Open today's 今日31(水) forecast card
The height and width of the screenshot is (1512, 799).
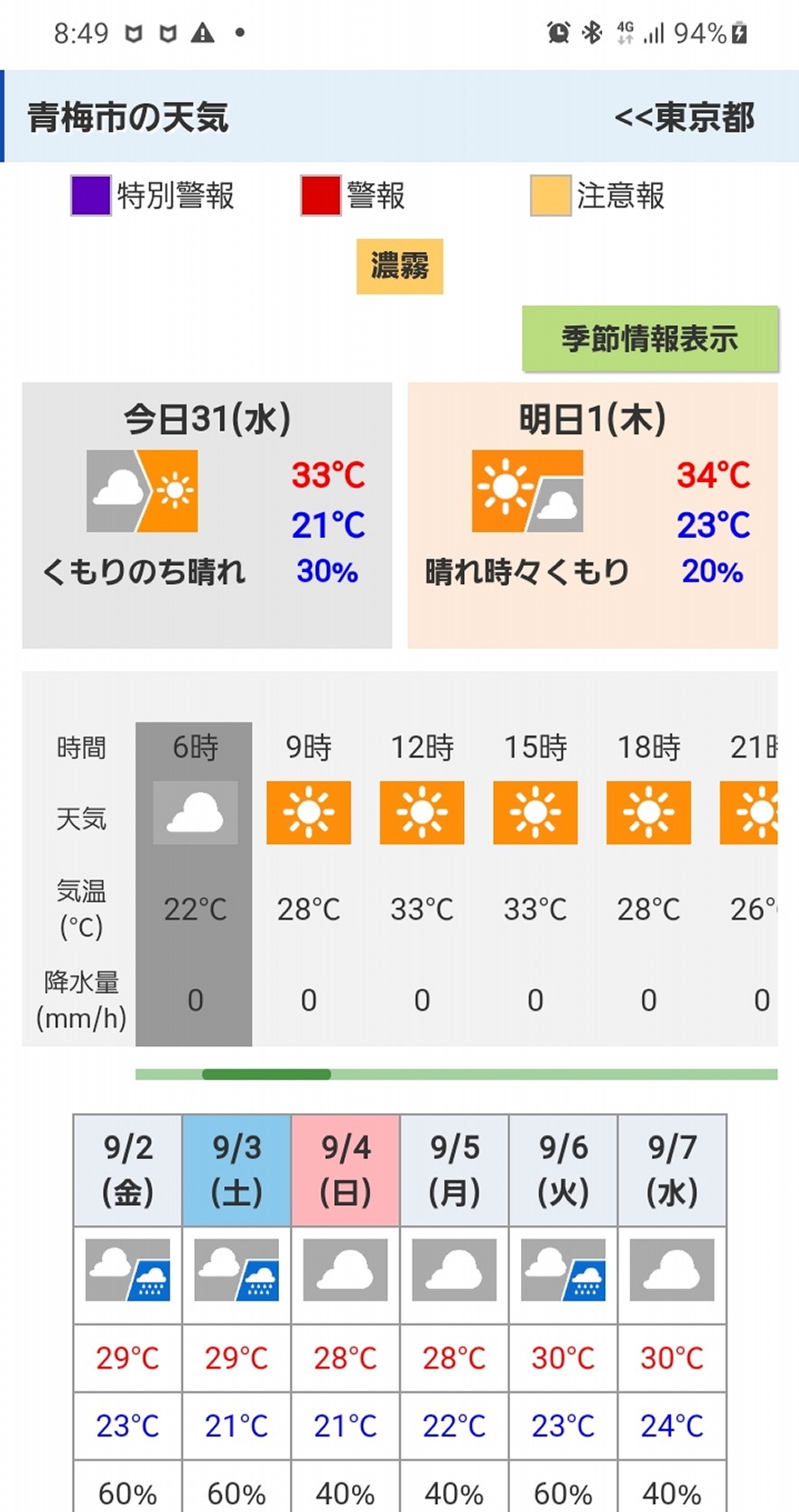pos(207,515)
